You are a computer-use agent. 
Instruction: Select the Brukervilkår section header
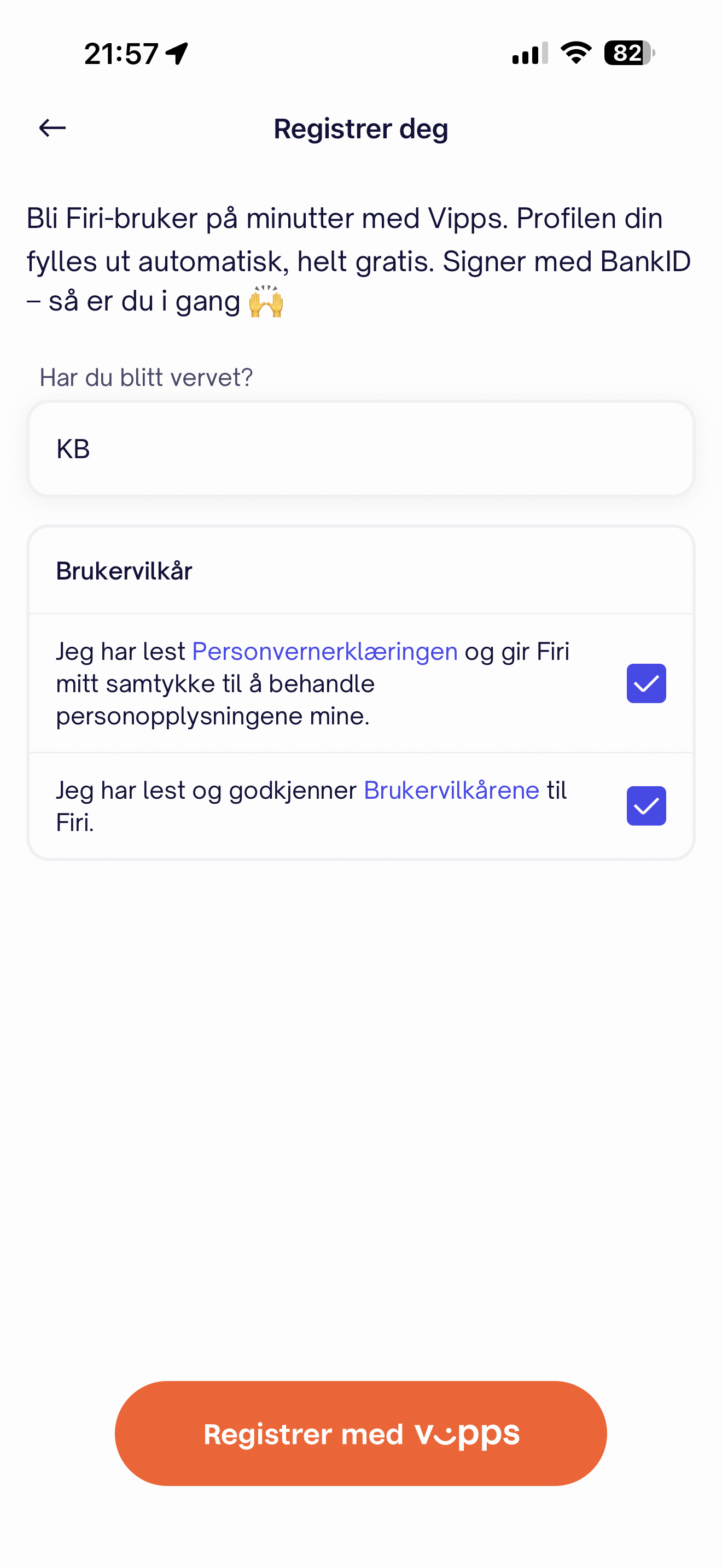[124, 571]
